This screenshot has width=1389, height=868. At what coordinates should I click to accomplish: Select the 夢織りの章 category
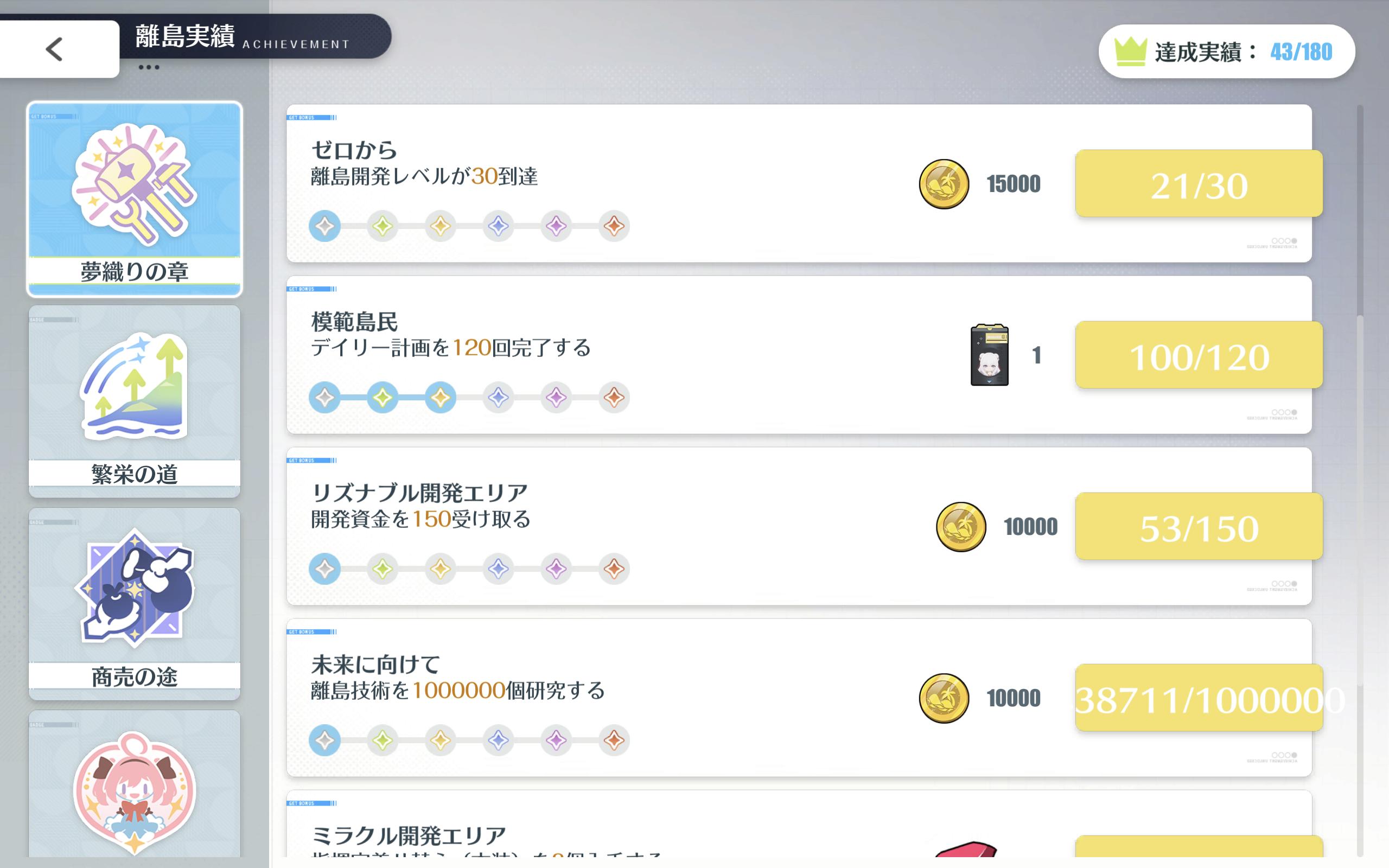[x=135, y=199]
